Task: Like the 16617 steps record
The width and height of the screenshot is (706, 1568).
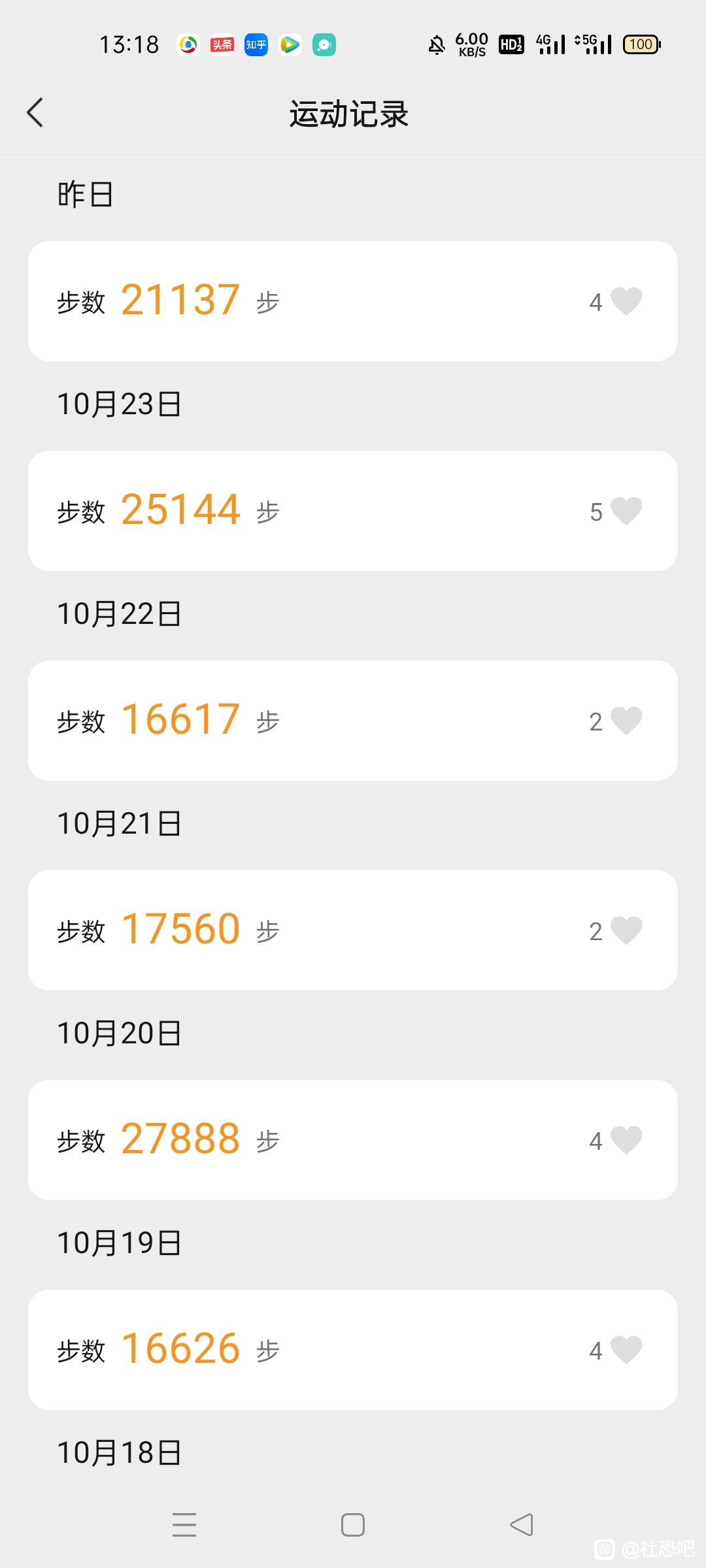Action: pyautogui.click(x=626, y=721)
